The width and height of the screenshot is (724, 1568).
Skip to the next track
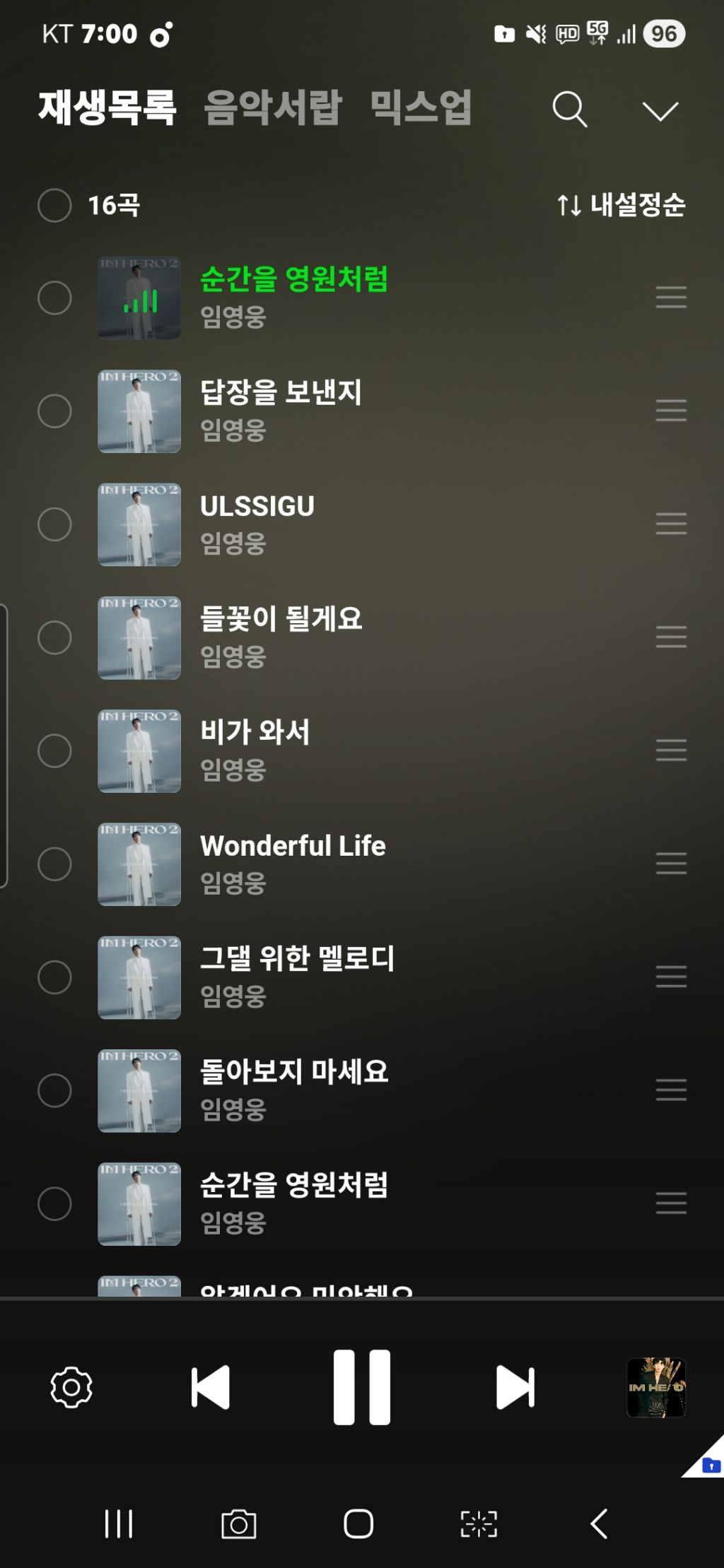pos(515,1387)
